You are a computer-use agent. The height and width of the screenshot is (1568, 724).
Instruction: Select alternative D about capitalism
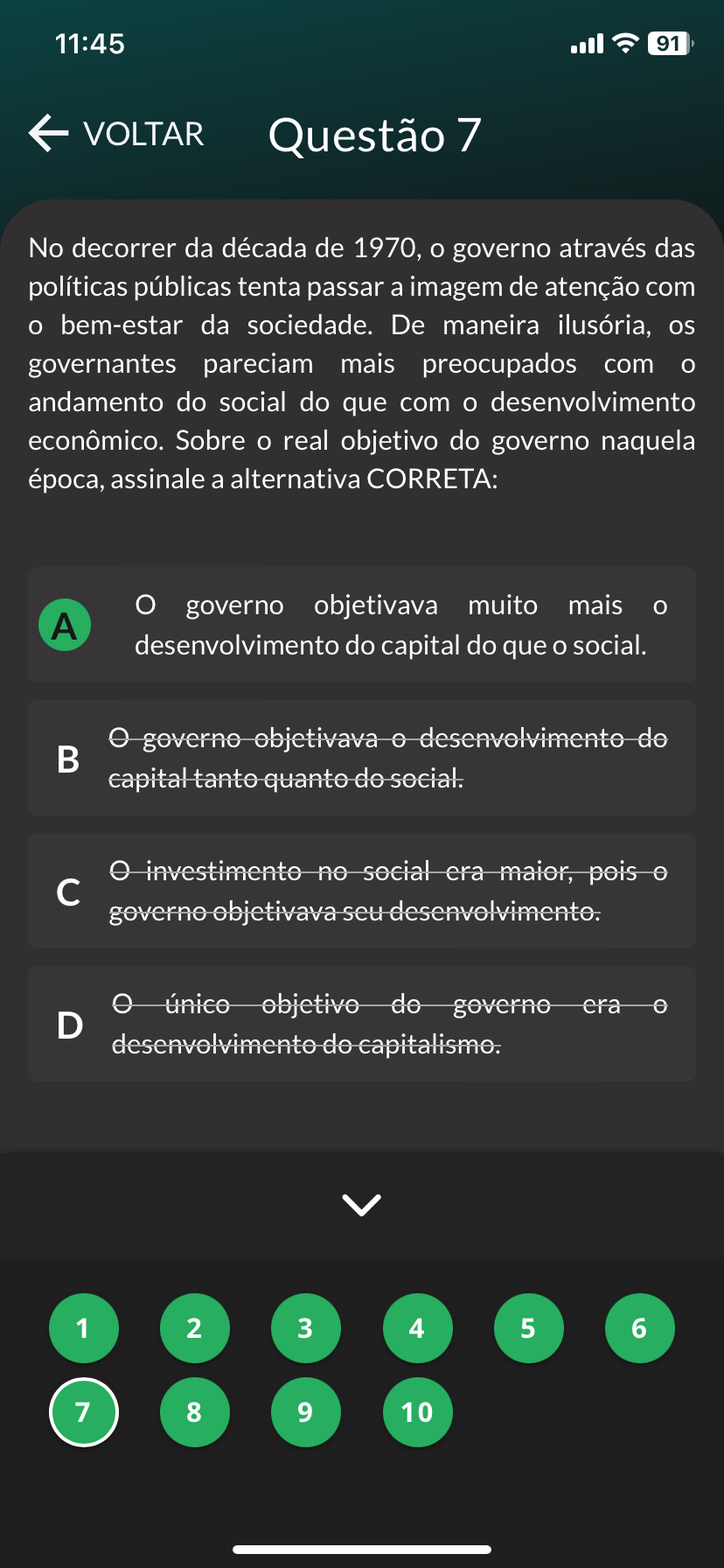(x=362, y=1024)
